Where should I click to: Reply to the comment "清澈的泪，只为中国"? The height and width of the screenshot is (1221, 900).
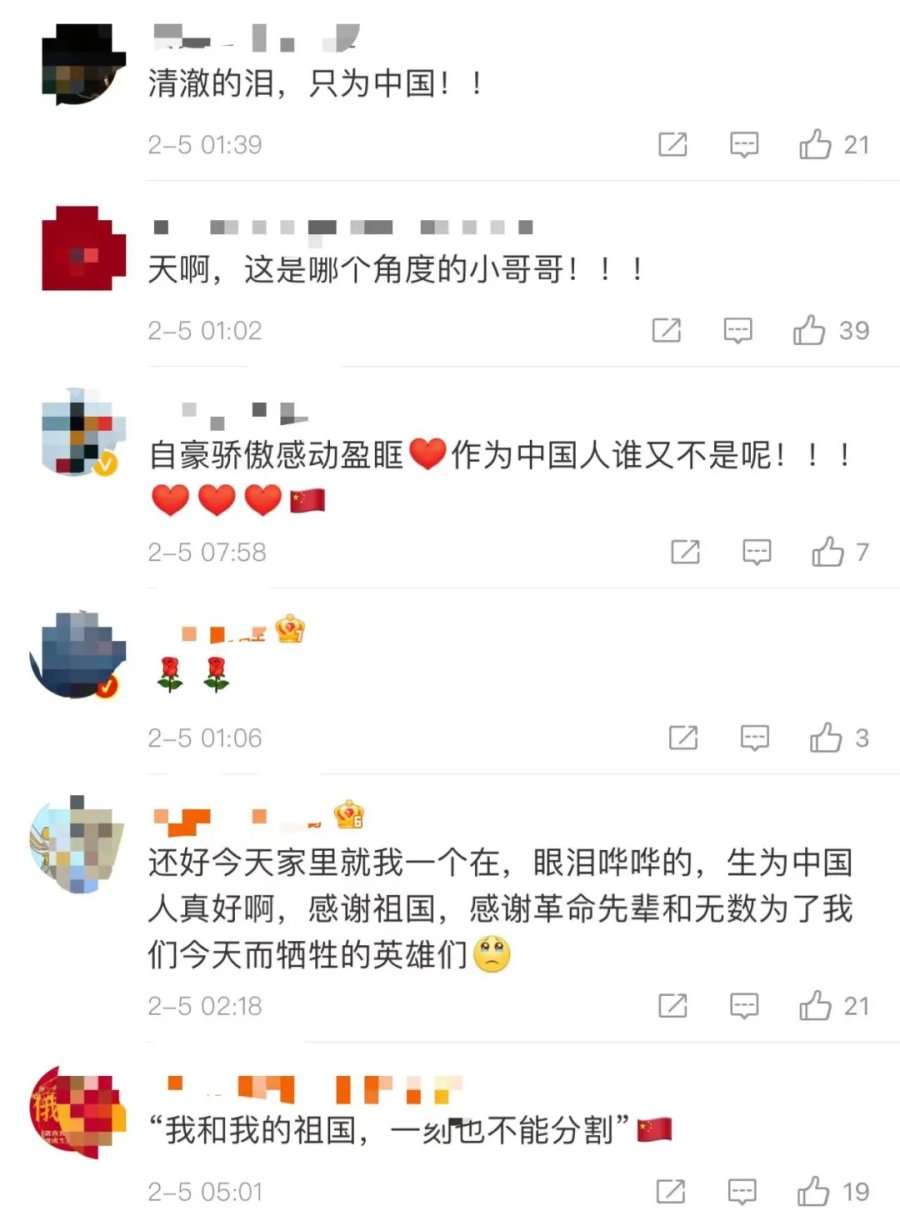click(x=744, y=145)
